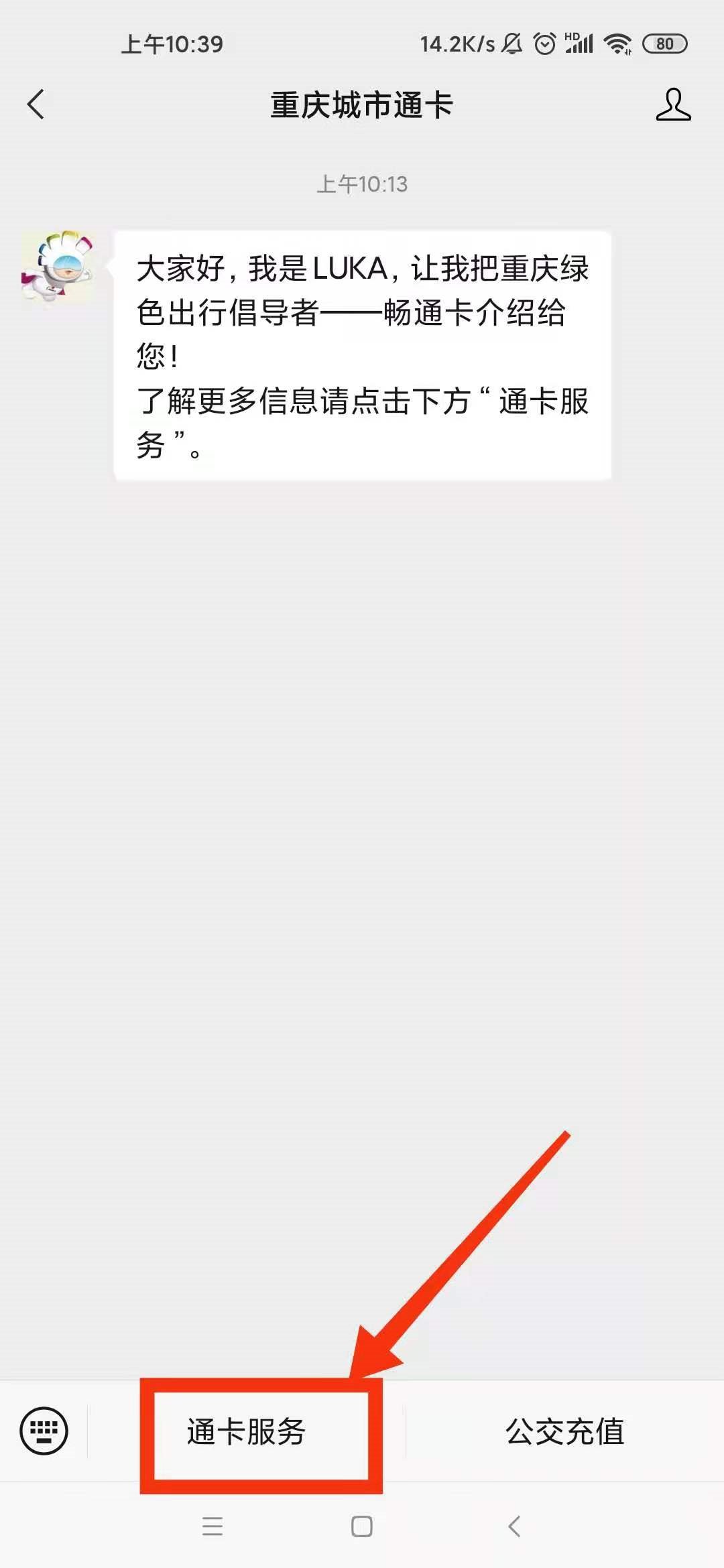
Task: Open recent apps from the navigation bar
Action: click(213, 1526)
